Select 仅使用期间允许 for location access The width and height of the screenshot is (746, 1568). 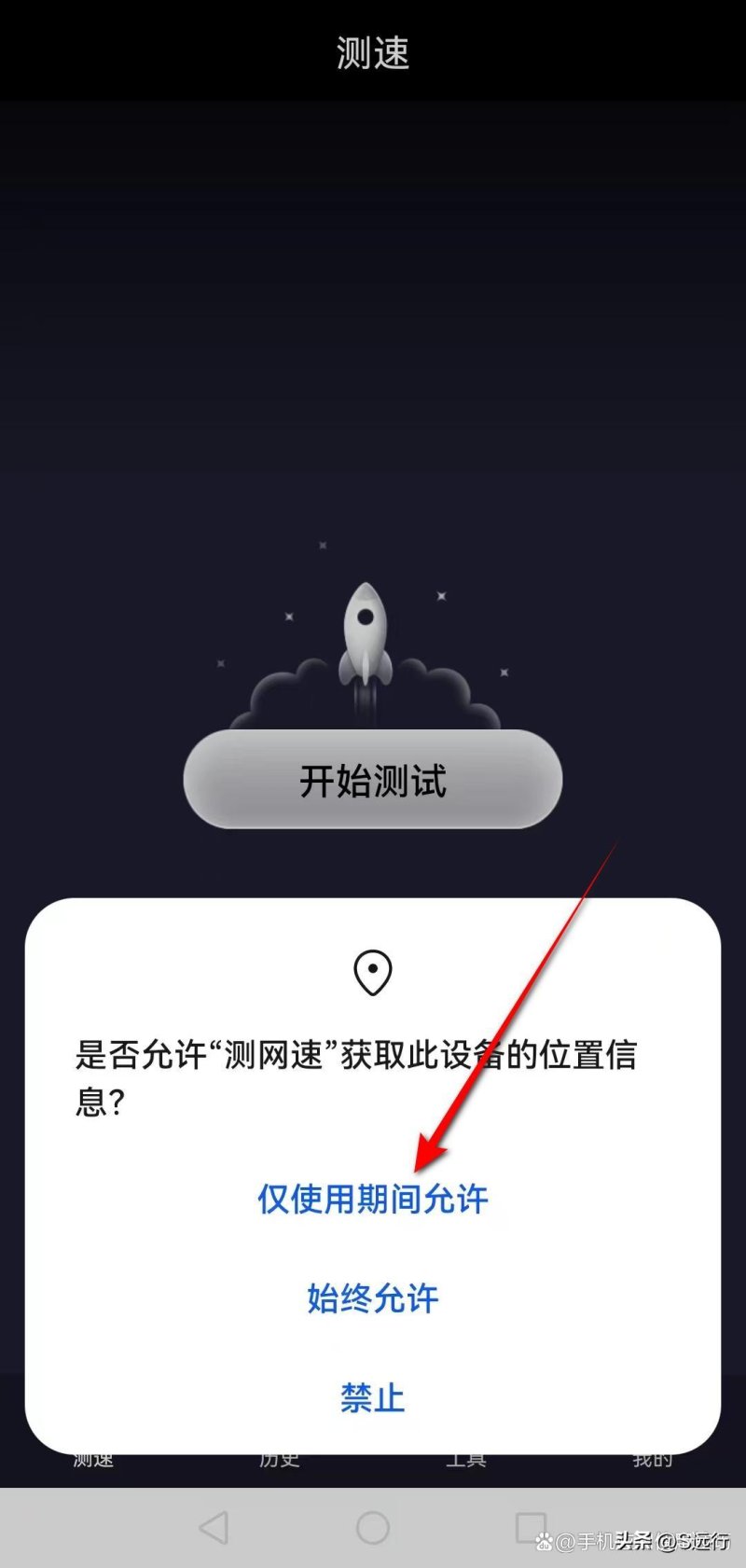[372, 1199]
